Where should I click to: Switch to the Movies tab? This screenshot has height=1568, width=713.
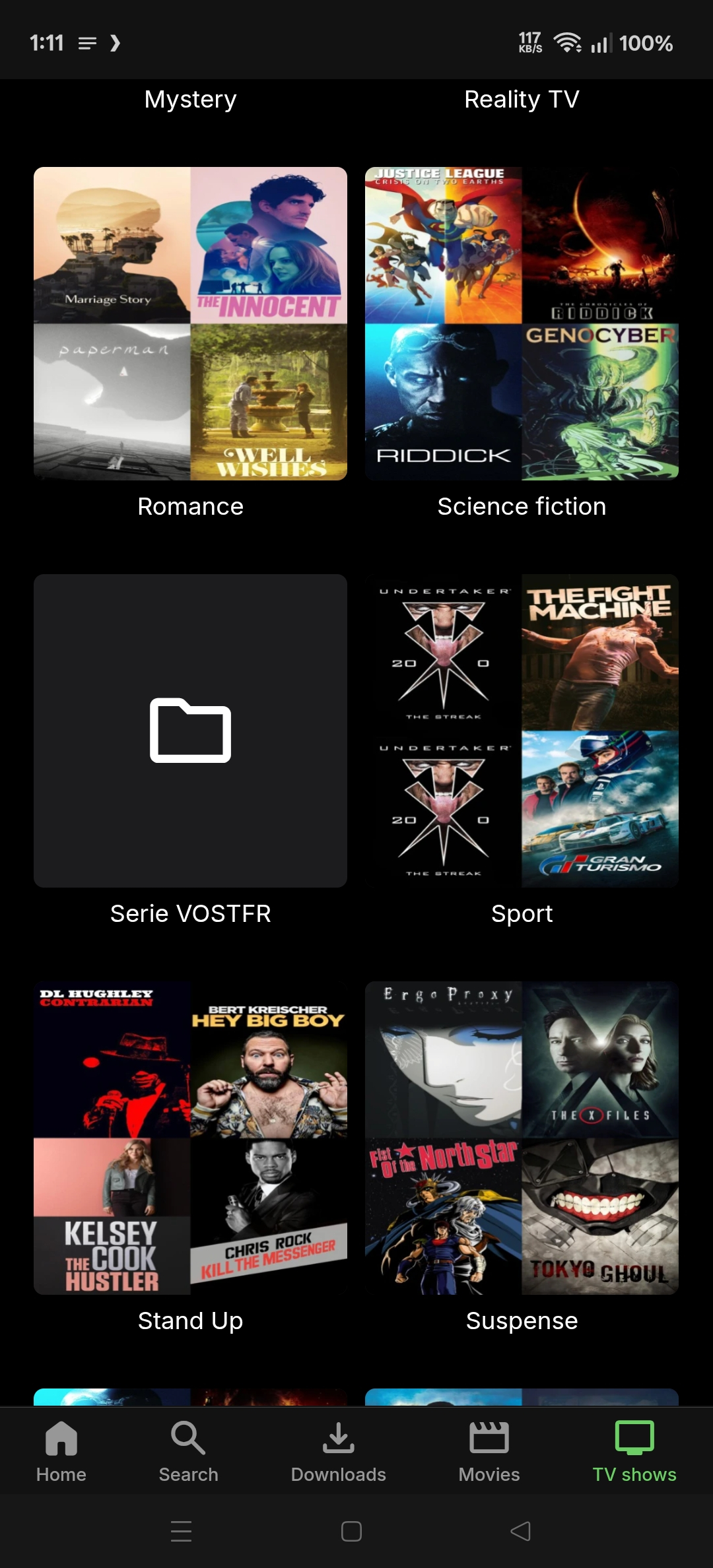point(489,1451)
